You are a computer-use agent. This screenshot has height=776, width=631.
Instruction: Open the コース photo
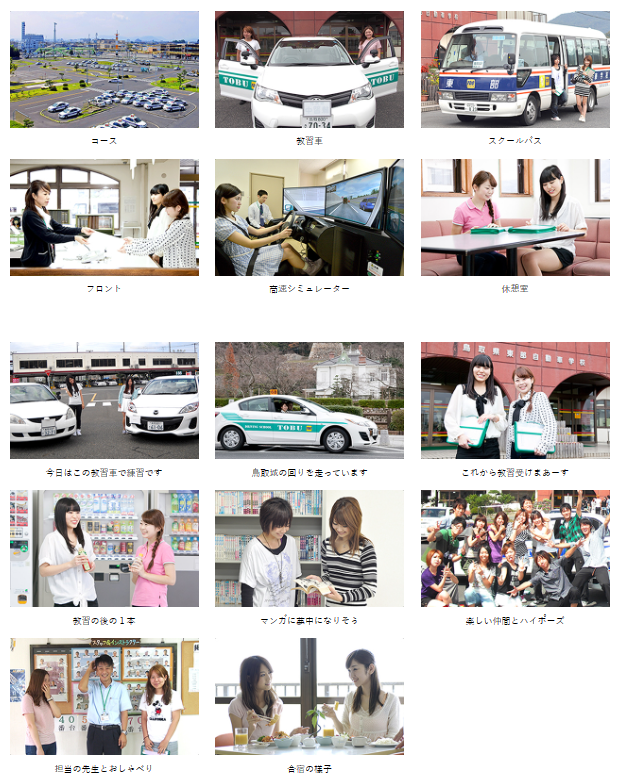pos(104,70)
